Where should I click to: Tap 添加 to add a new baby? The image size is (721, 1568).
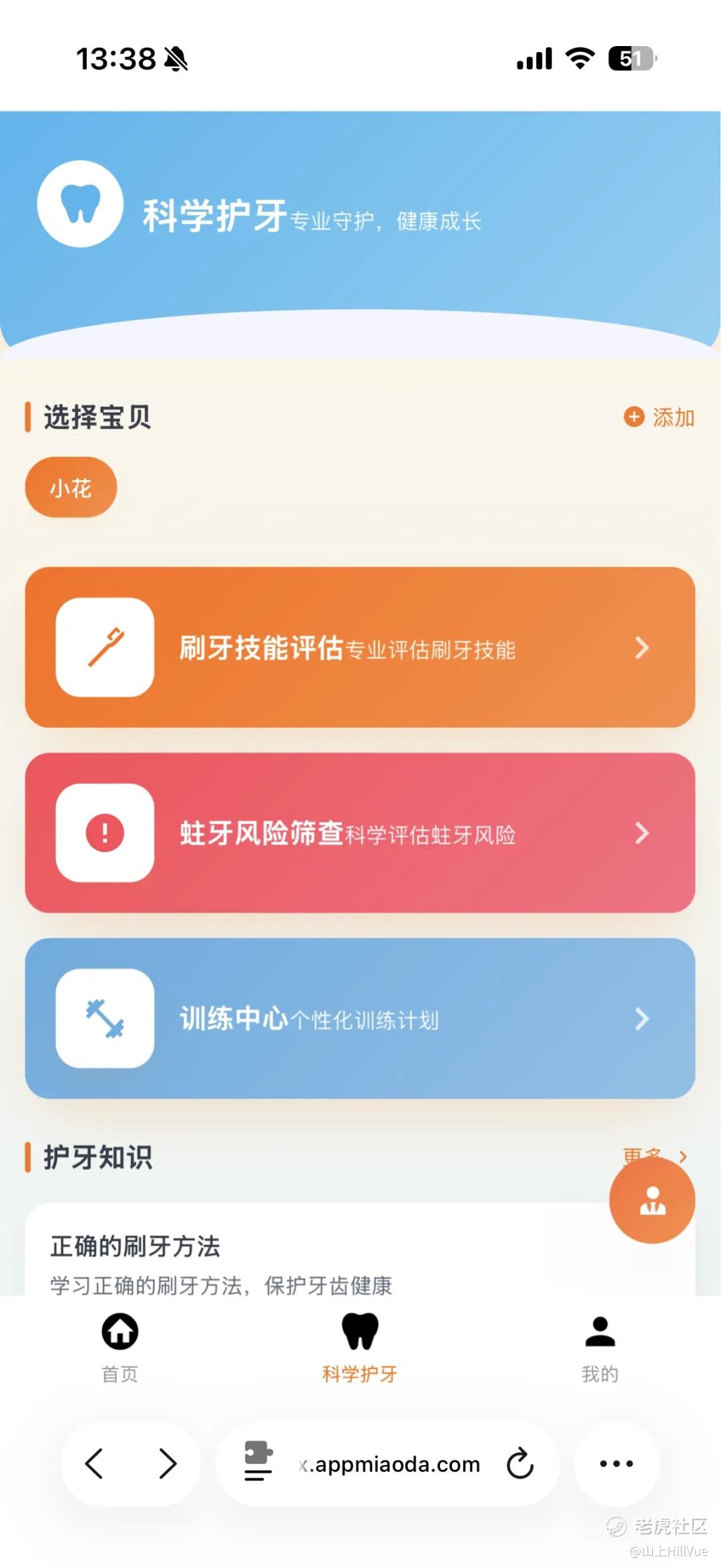[659, 417]
